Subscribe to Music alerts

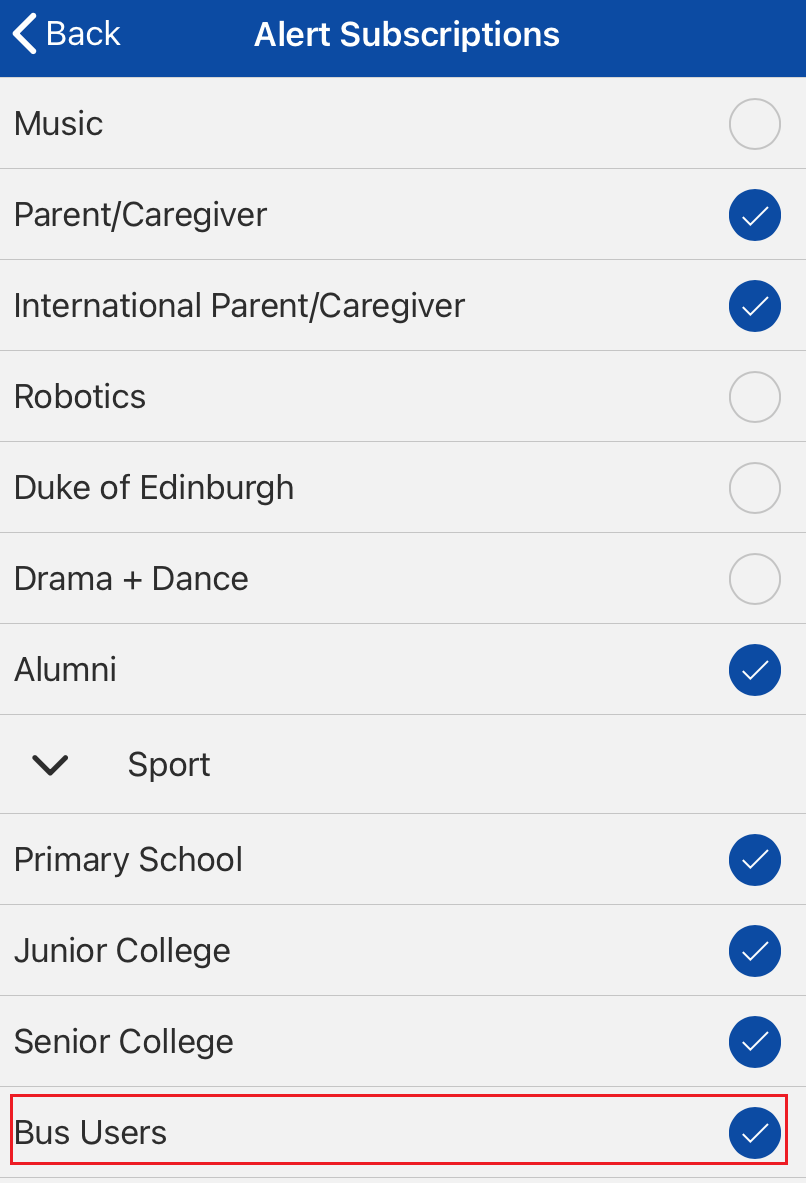click(x=754, y=124)
